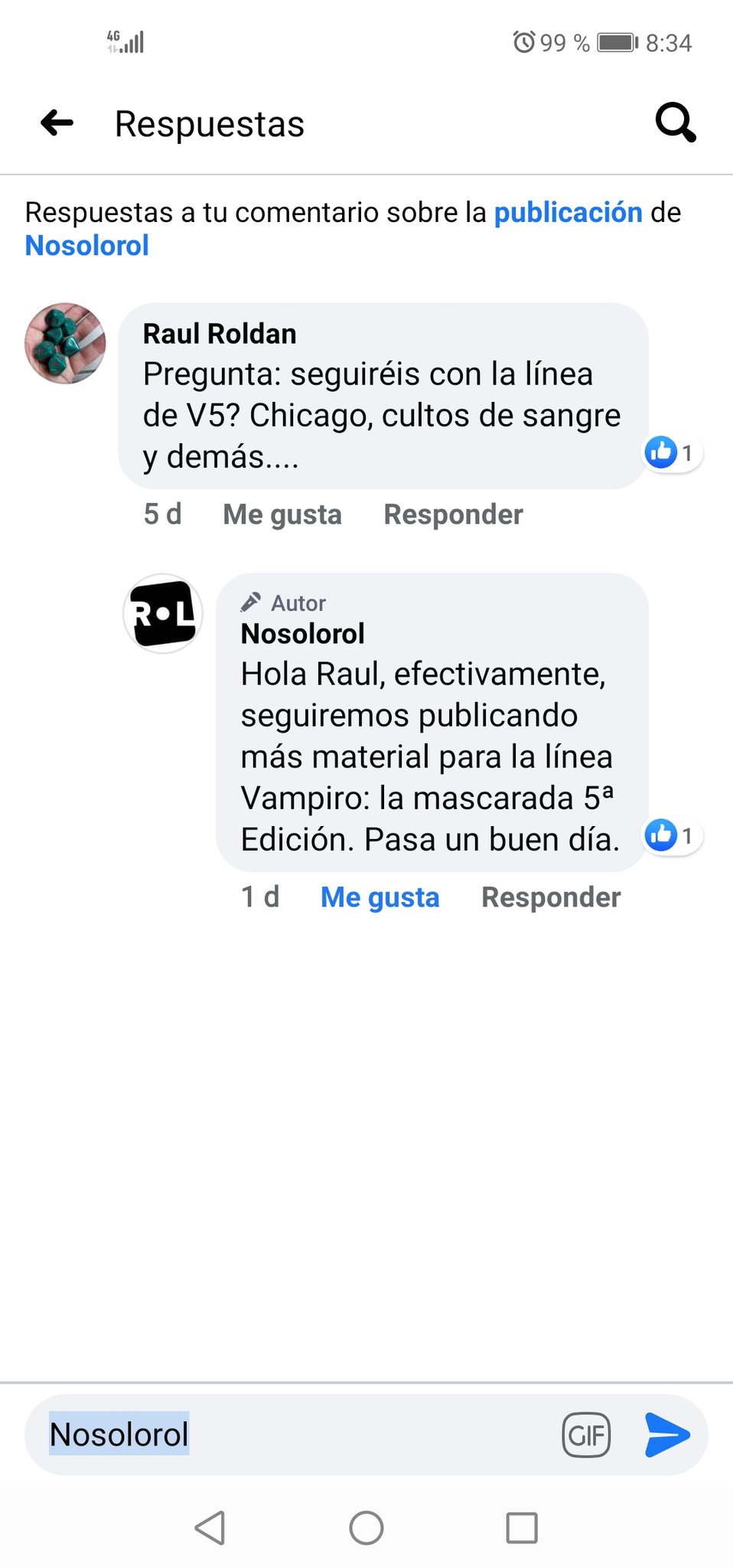733x1568 pixels.
Task: See who reacted to Raul Roldan's comment
Action: tap(671, 453)
